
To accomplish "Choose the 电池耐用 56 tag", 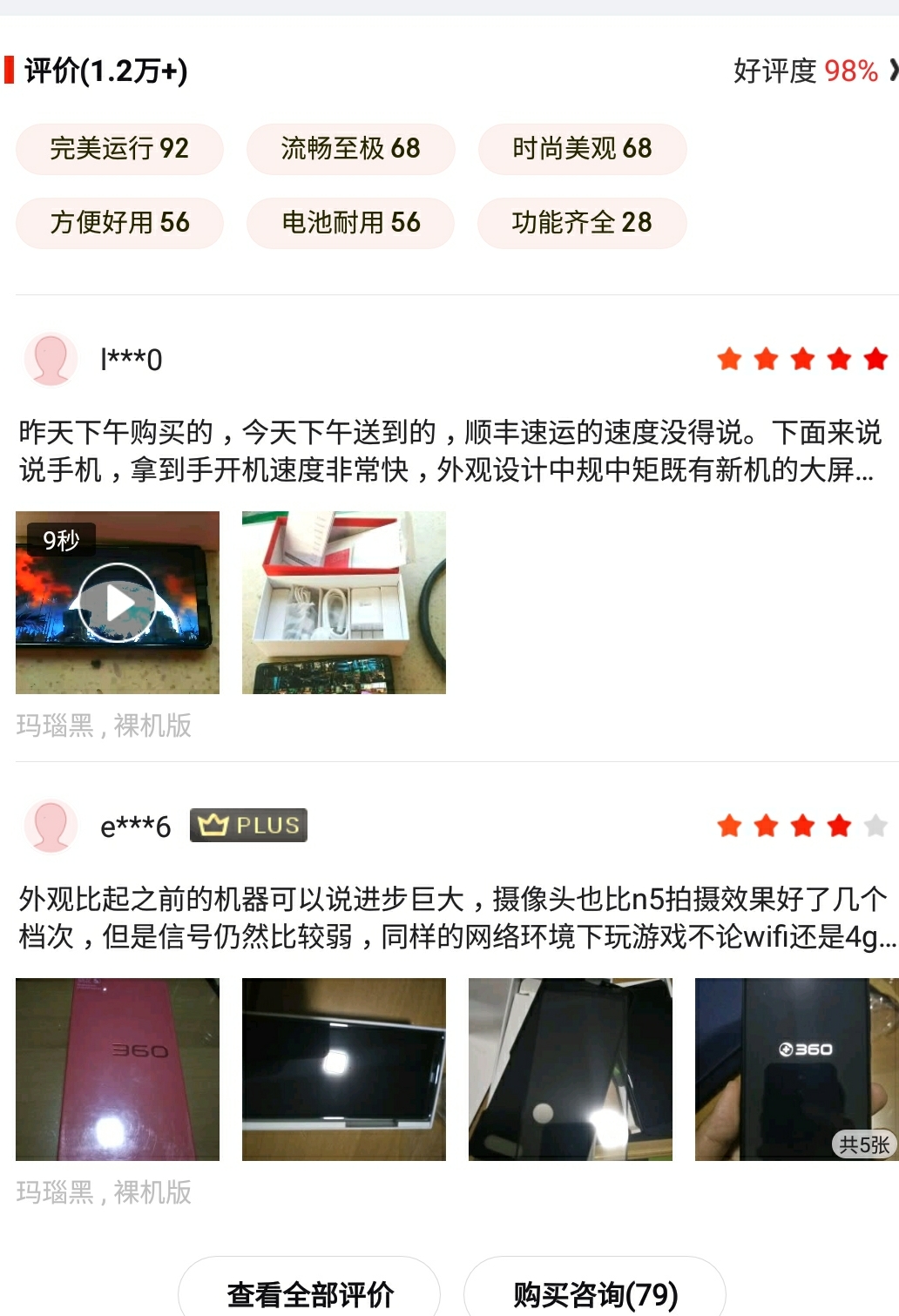I will tap(350, 223).
